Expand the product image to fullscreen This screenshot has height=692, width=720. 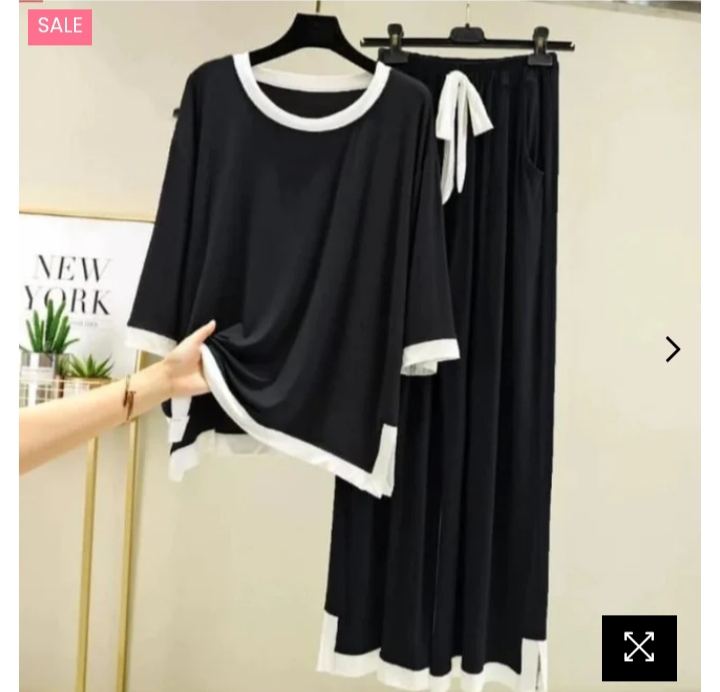pyautogui.click(x=639, y=647)
